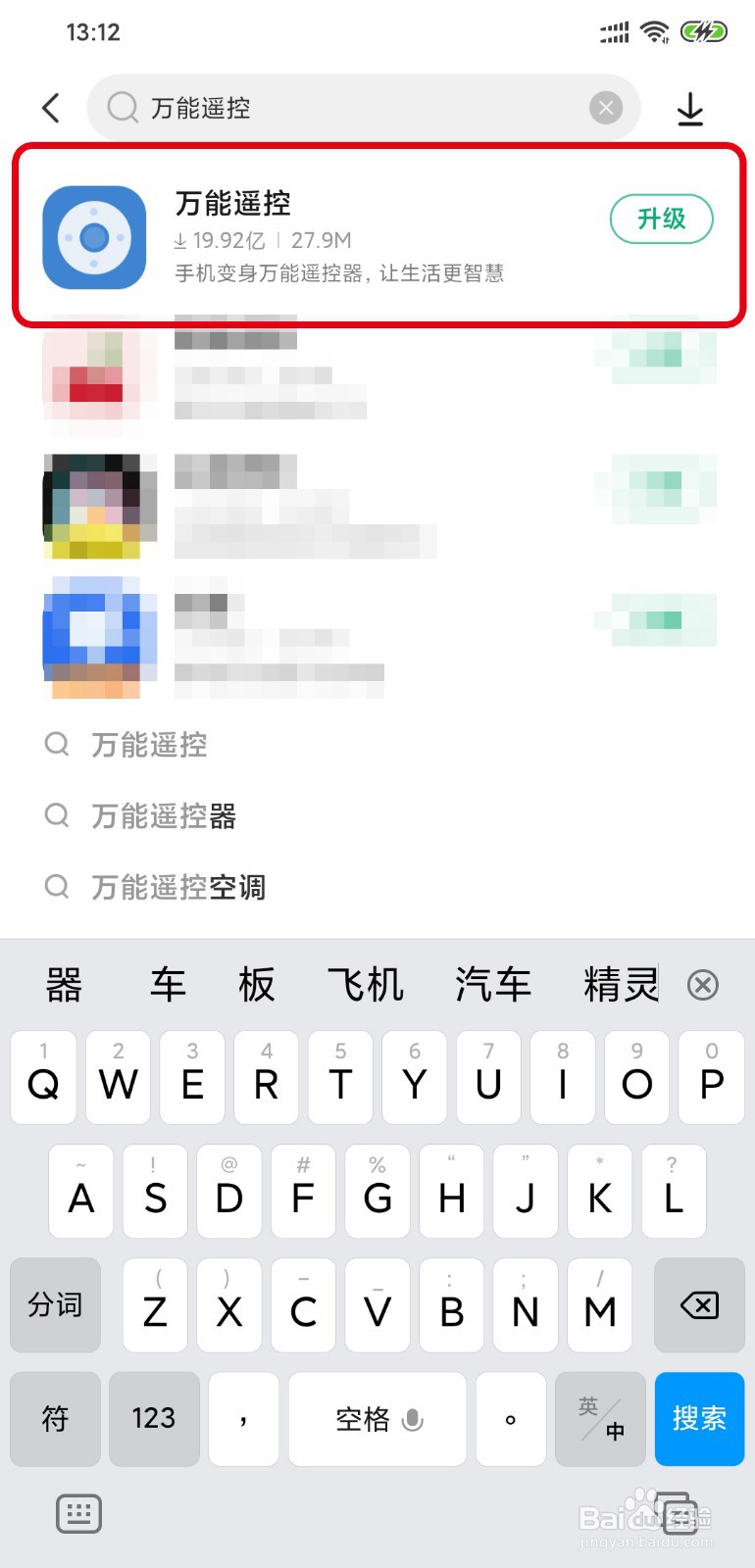Dismiss the suggestion bar with the X
This screenshot has width=755, height=1568.
click(703, 985)
